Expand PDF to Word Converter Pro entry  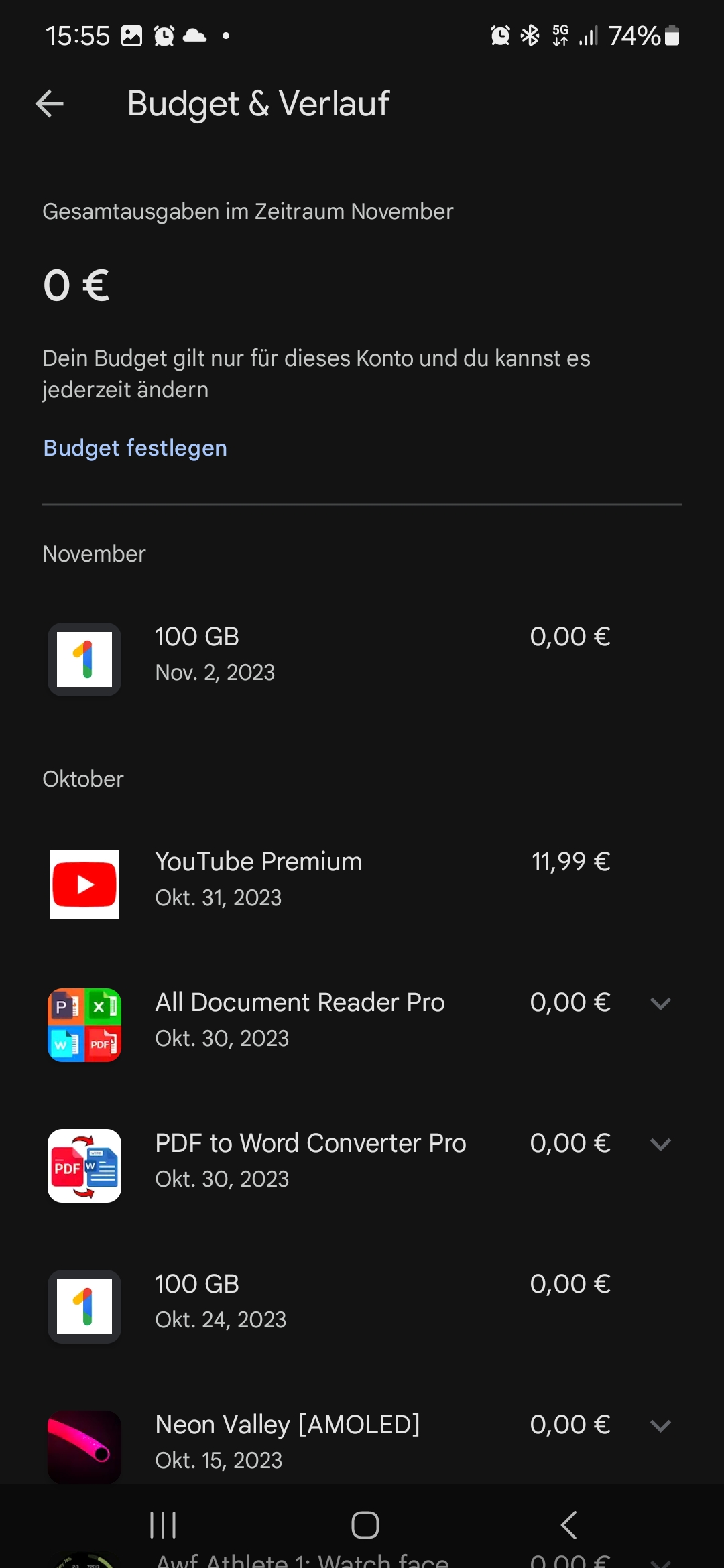tap(660, 1144)
